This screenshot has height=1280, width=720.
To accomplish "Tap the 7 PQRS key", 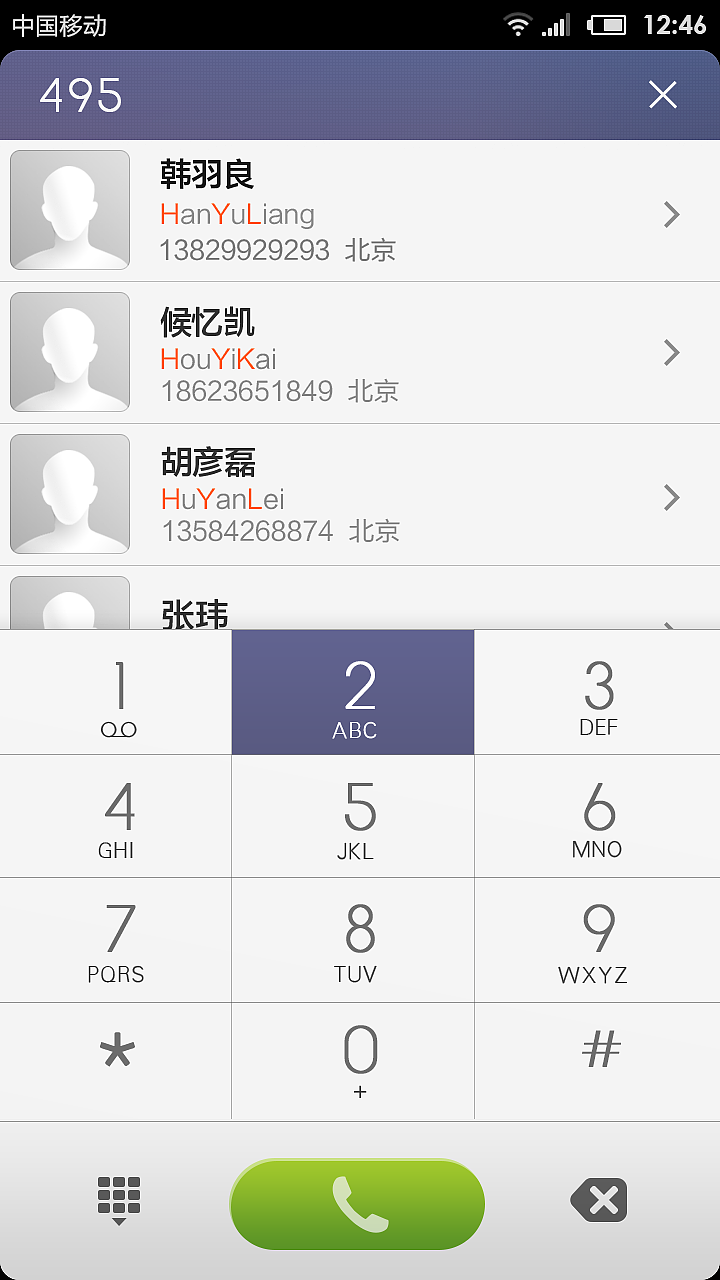I will tap(116, 940).
